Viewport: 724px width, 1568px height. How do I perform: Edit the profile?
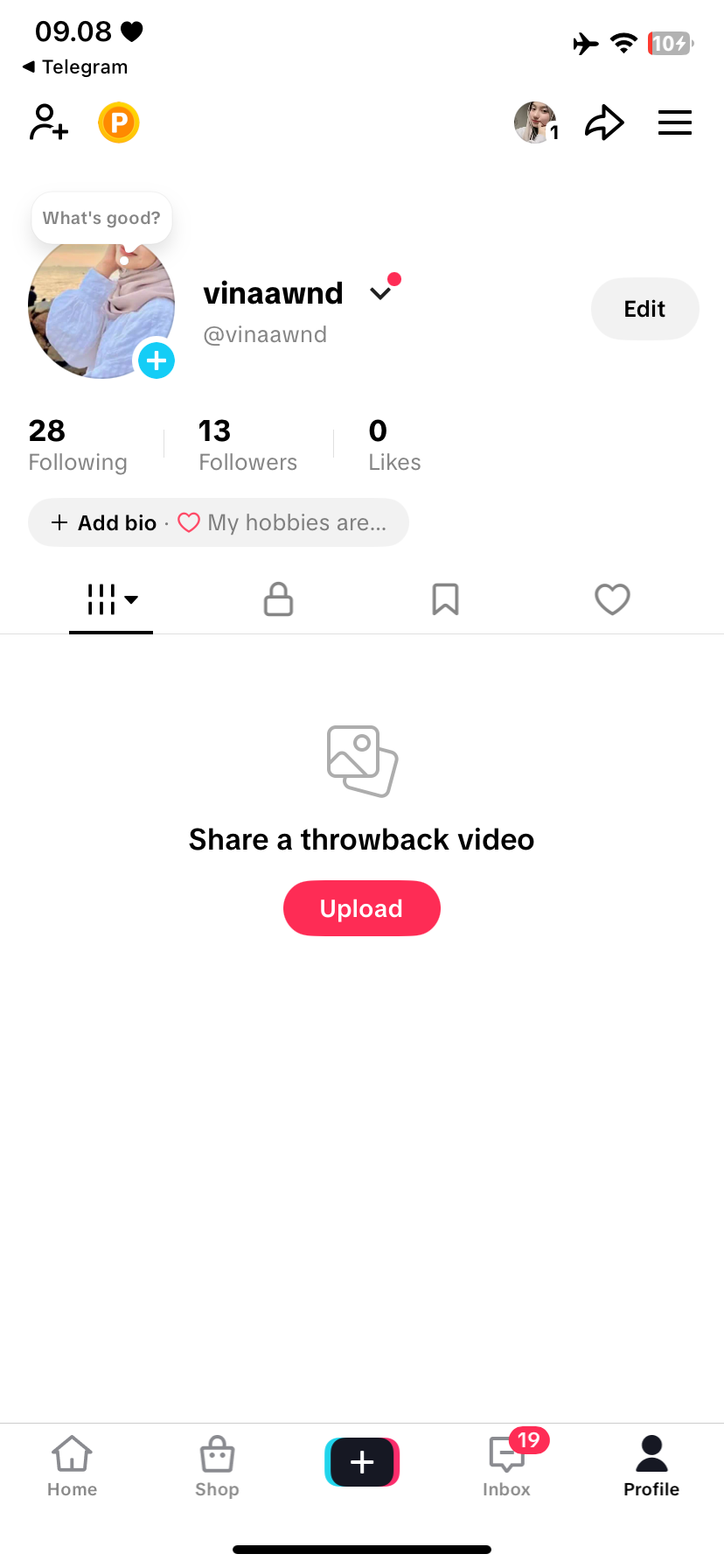click(644, 309)
